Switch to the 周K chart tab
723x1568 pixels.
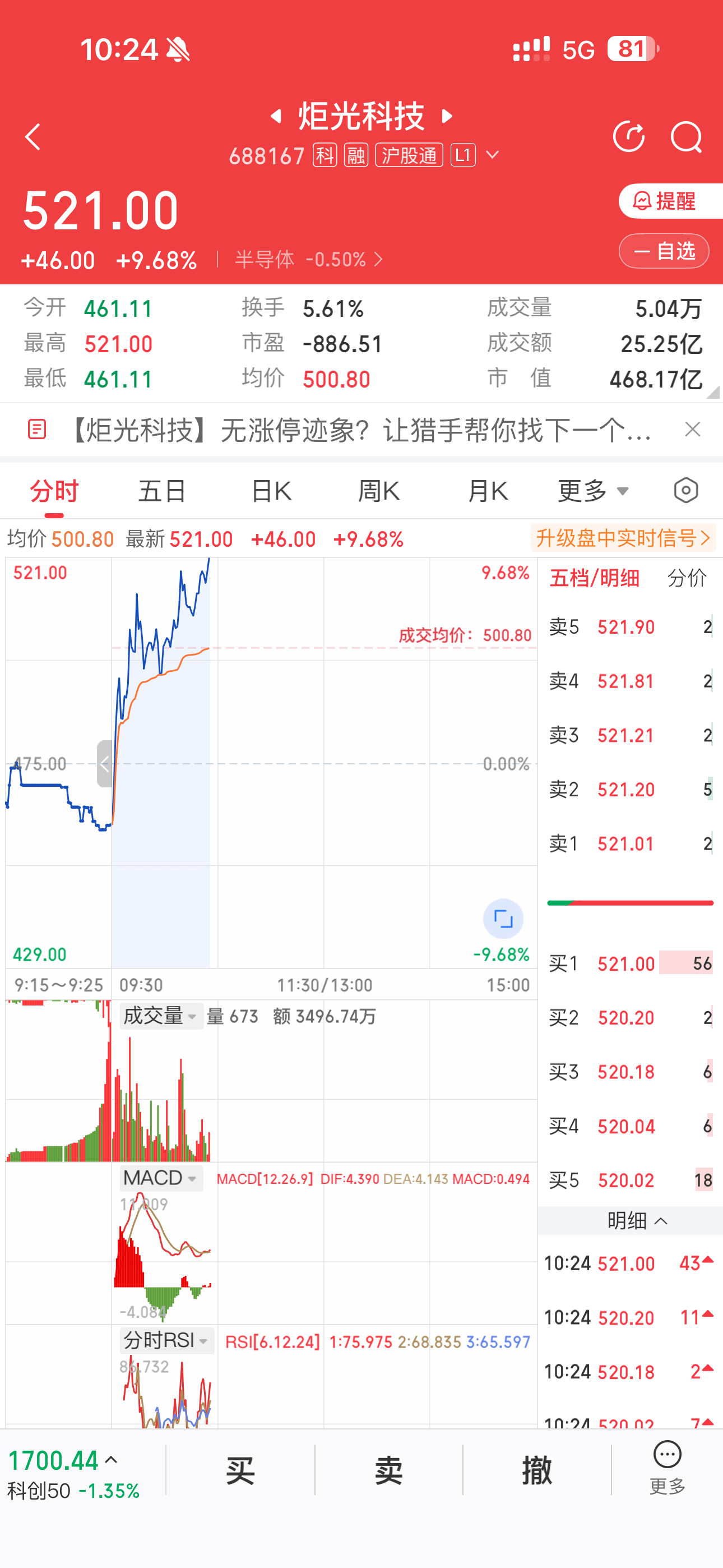pos(378,491)
